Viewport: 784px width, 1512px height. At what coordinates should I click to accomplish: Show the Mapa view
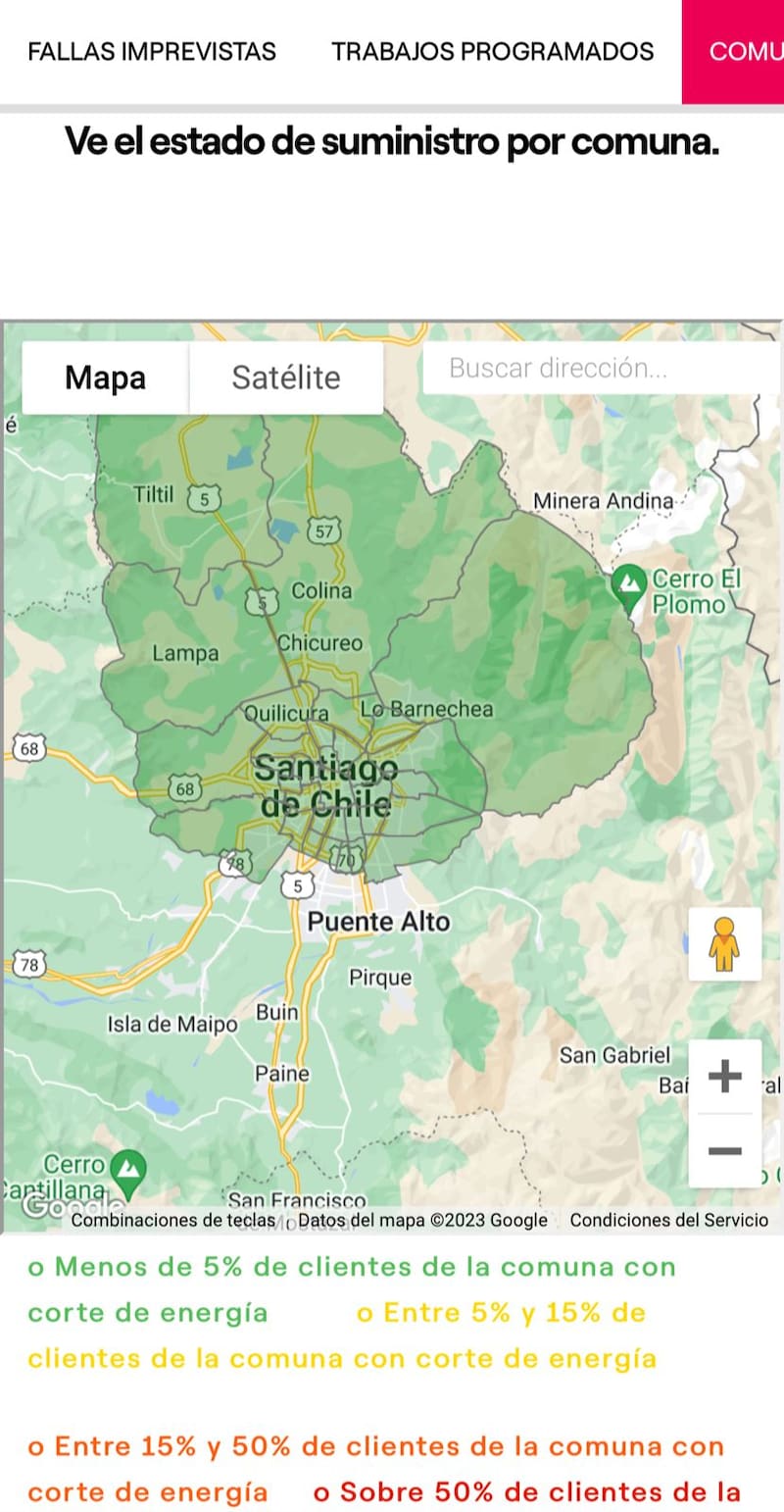click(105, 378)
